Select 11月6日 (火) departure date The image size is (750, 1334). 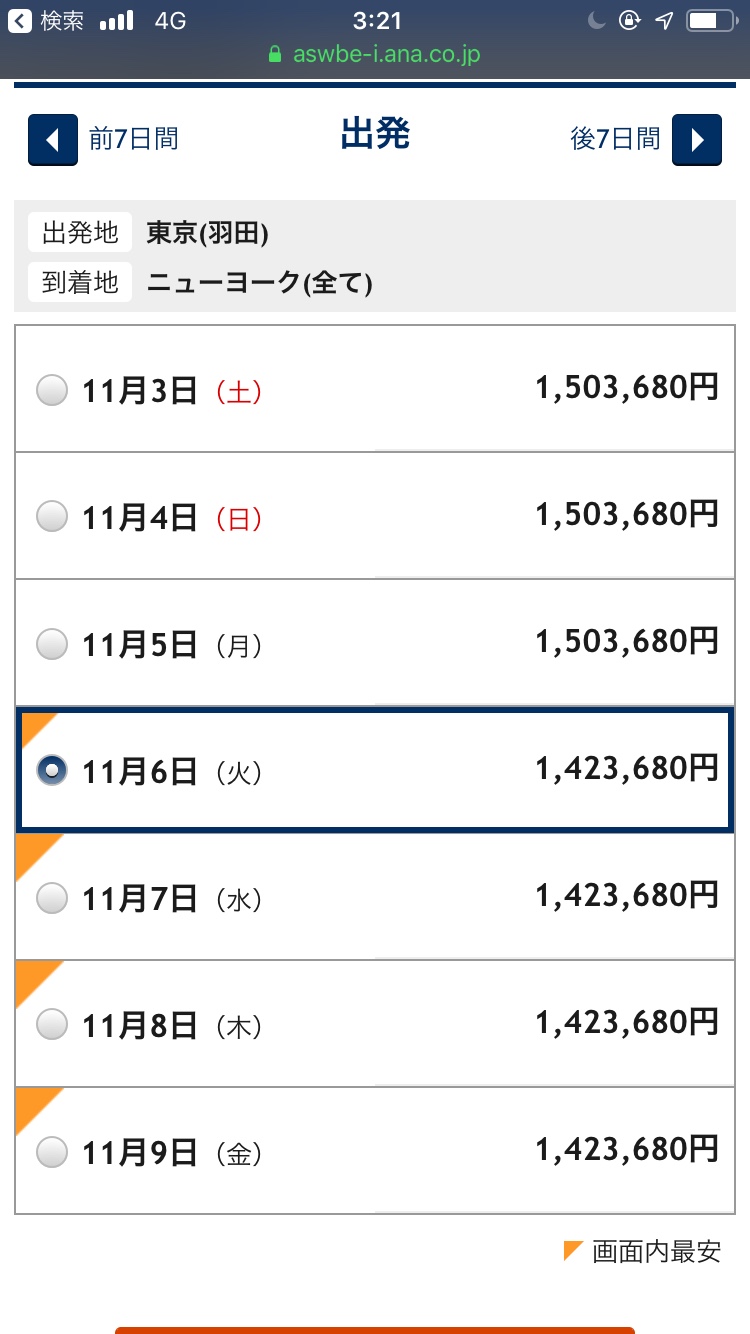pyautogui.click(x=375, y=769)
